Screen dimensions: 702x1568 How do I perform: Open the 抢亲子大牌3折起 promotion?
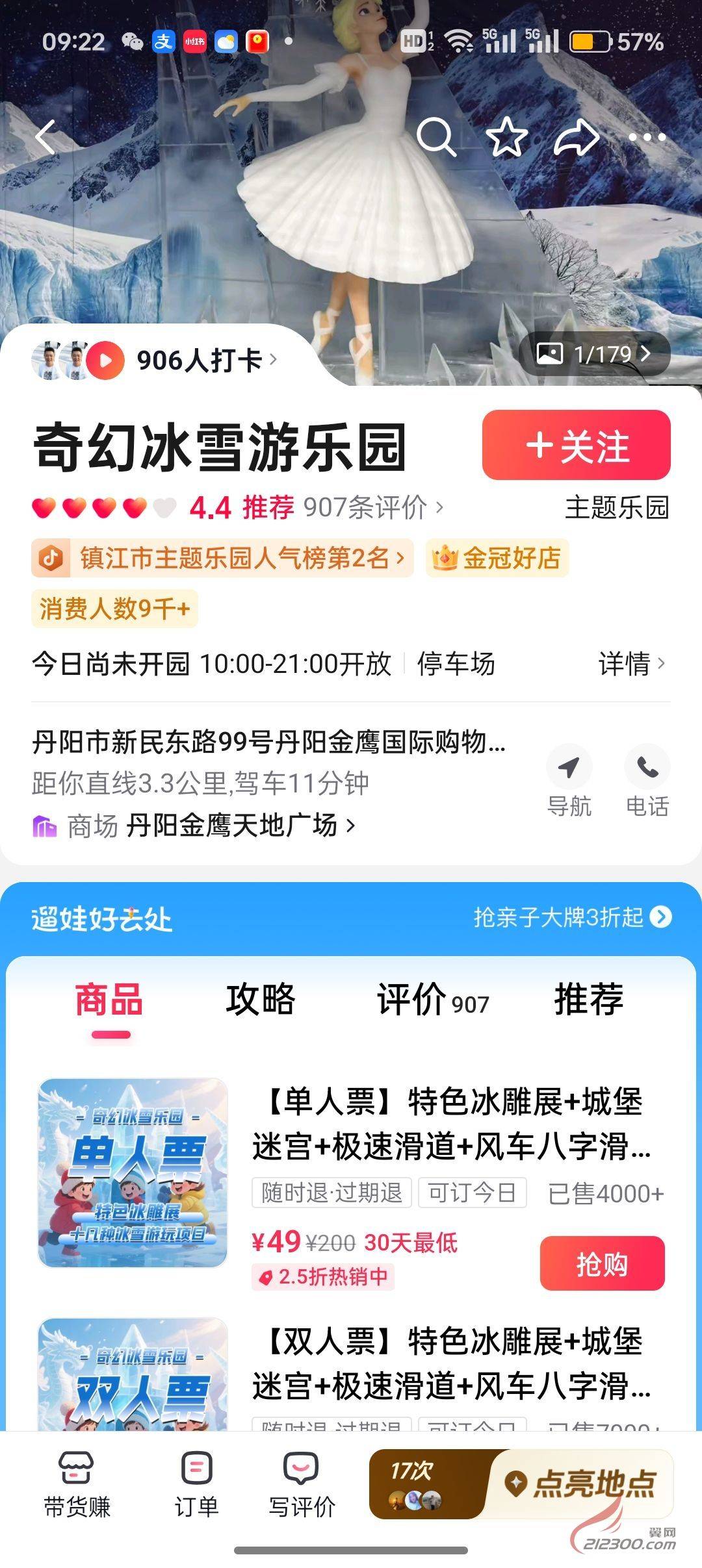pyautogui.click(x=572, y=917)
